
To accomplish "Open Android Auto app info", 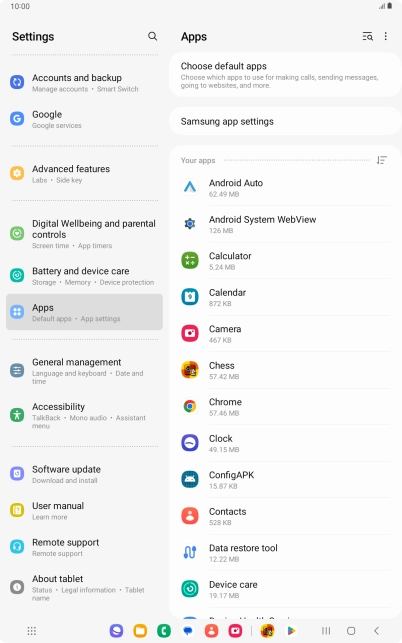I will [285, 187].
